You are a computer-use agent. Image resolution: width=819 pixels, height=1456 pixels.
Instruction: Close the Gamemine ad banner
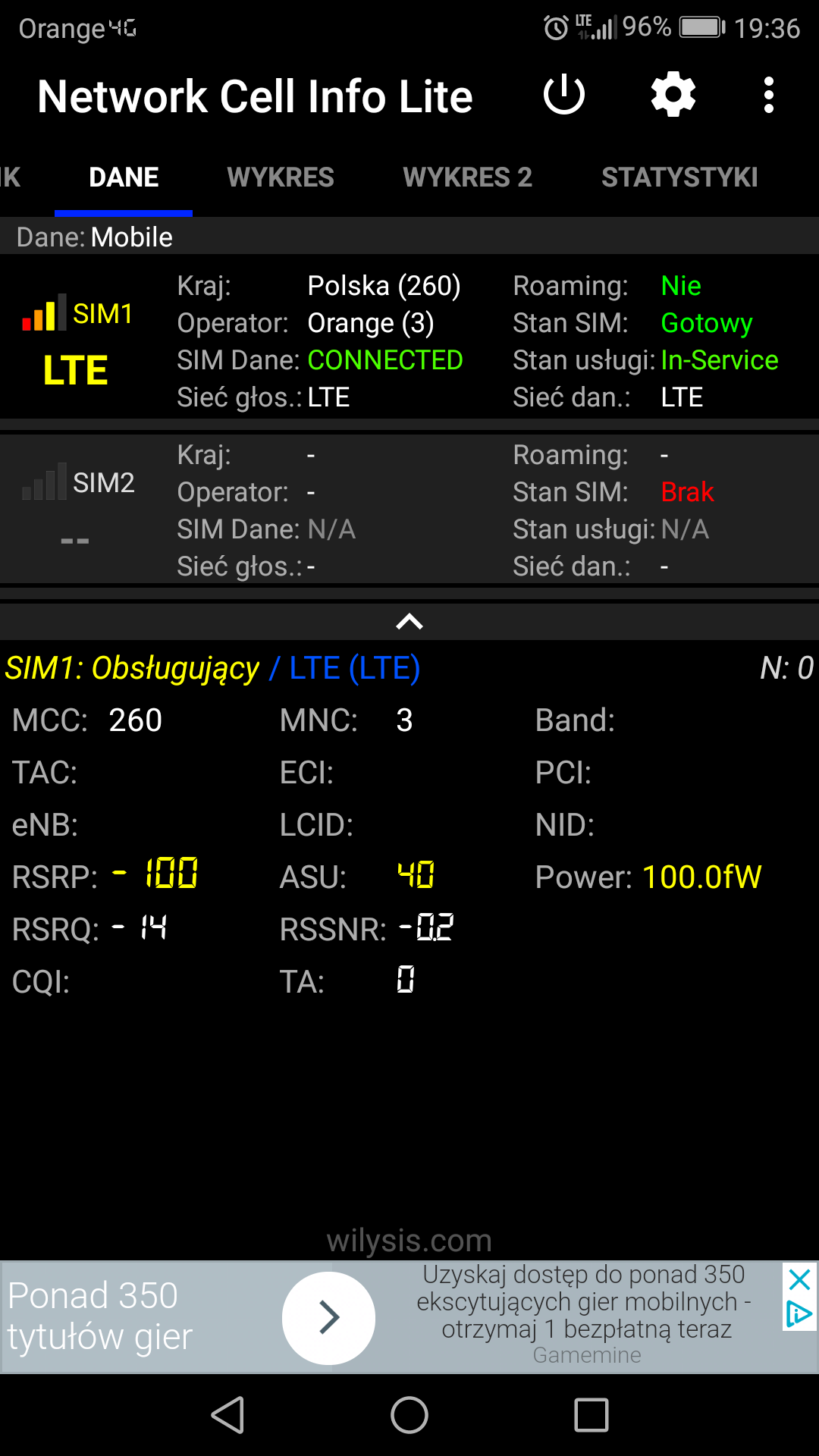click(800, 1280)
